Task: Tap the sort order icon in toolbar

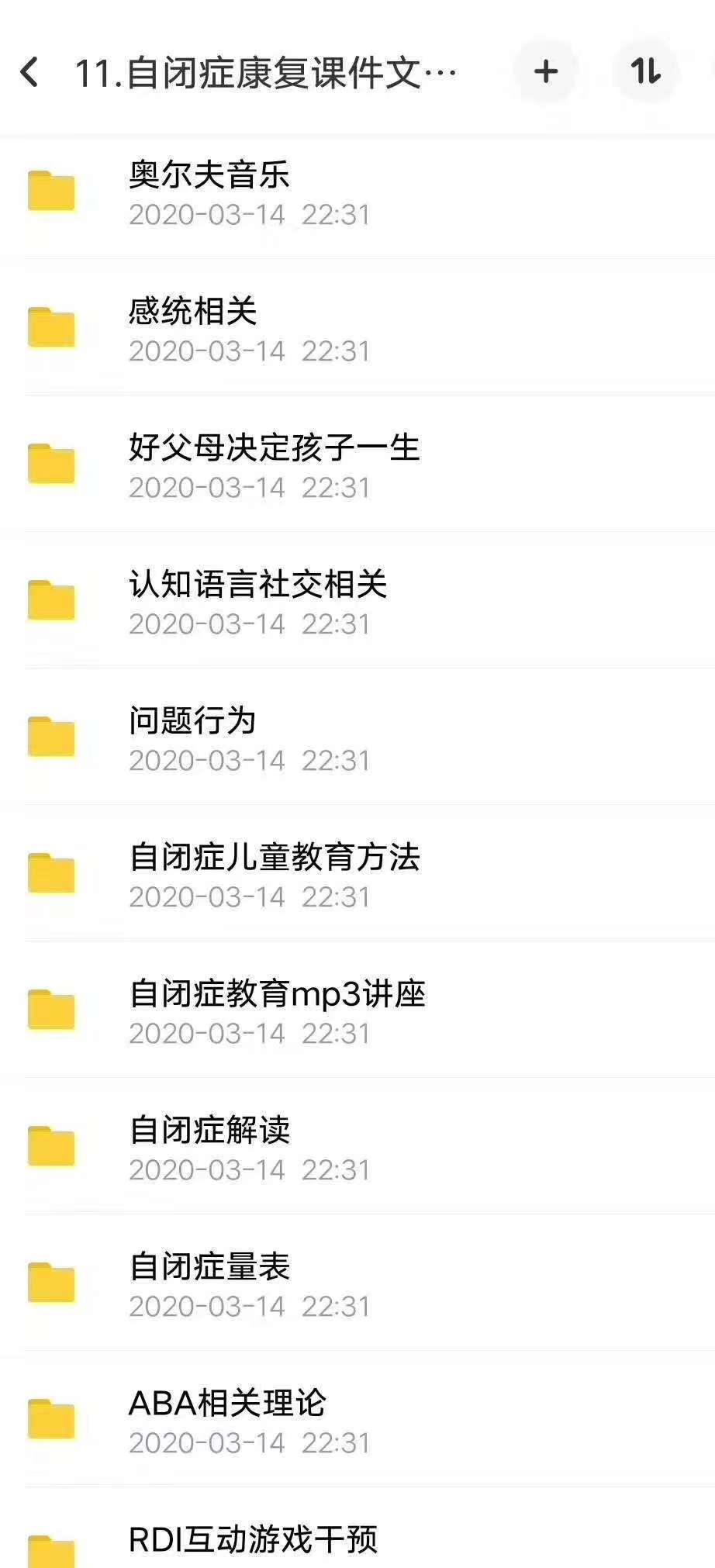Action: (x=647, y=71)
